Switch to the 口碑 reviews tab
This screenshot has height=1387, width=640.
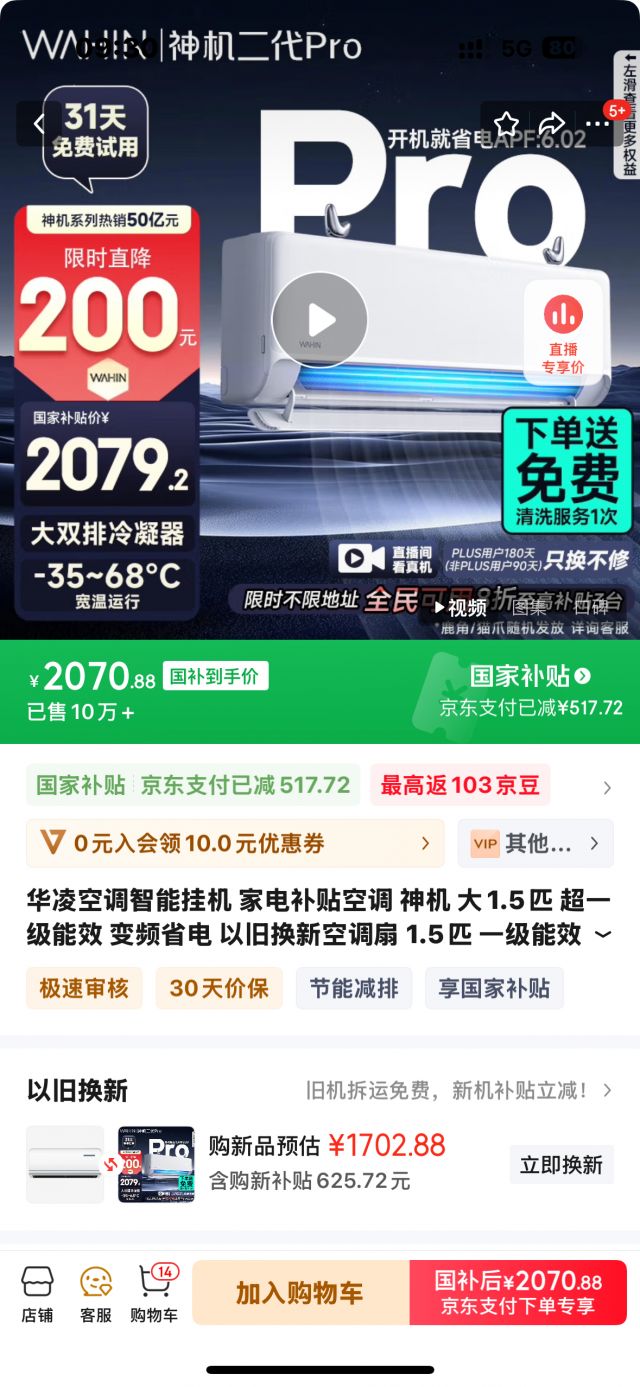[589, 608]
